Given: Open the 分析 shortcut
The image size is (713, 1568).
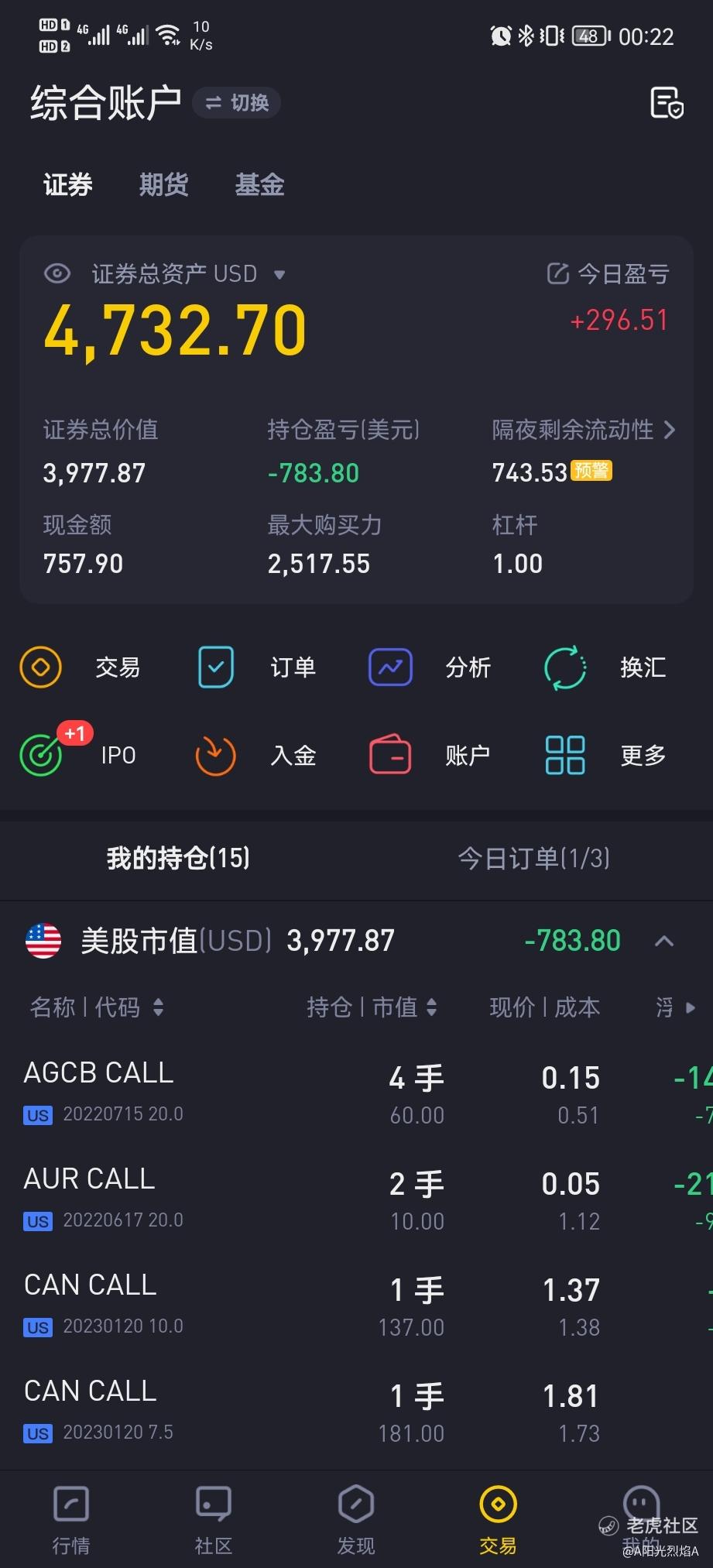Looking at the screenshot, I should 430,667.
